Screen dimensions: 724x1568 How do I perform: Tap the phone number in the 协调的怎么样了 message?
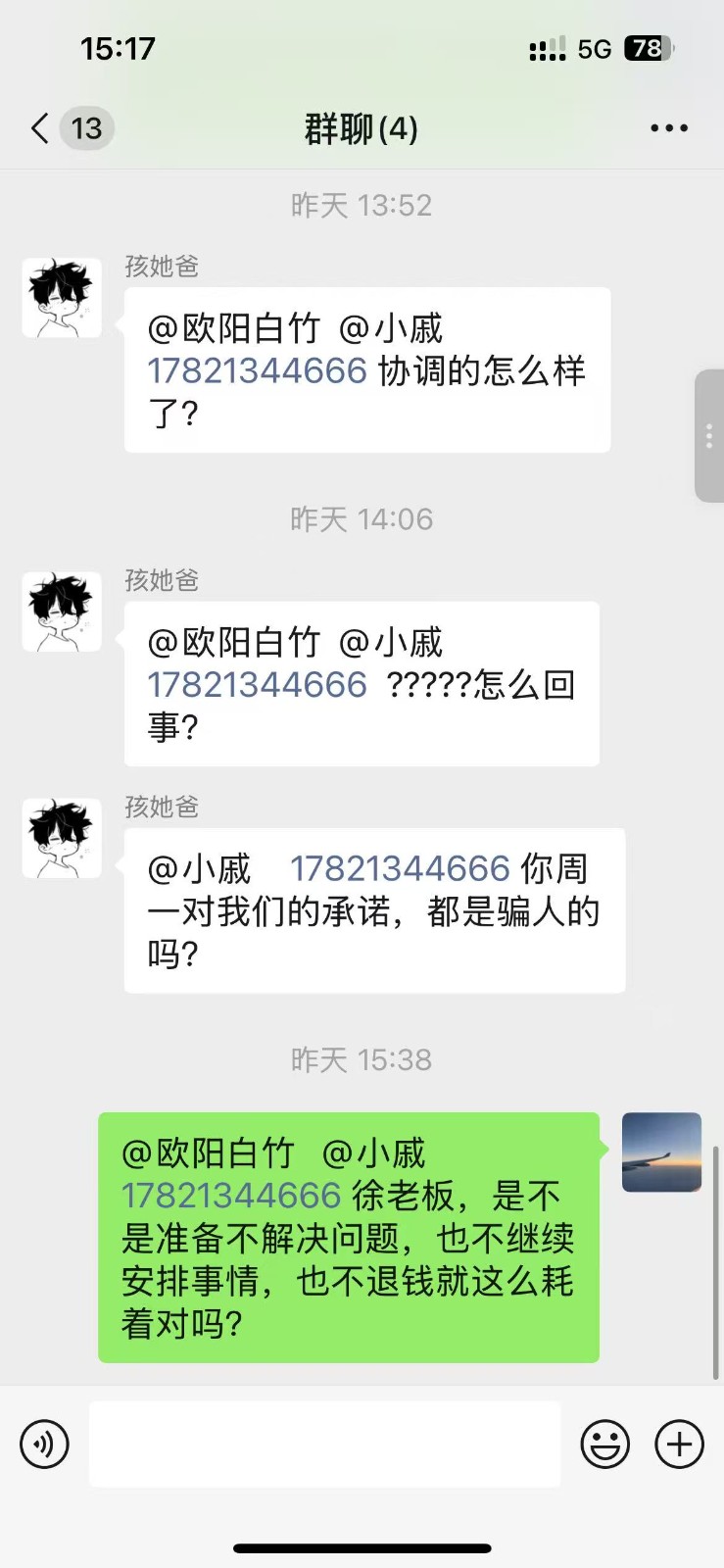(x=257, y=371)
